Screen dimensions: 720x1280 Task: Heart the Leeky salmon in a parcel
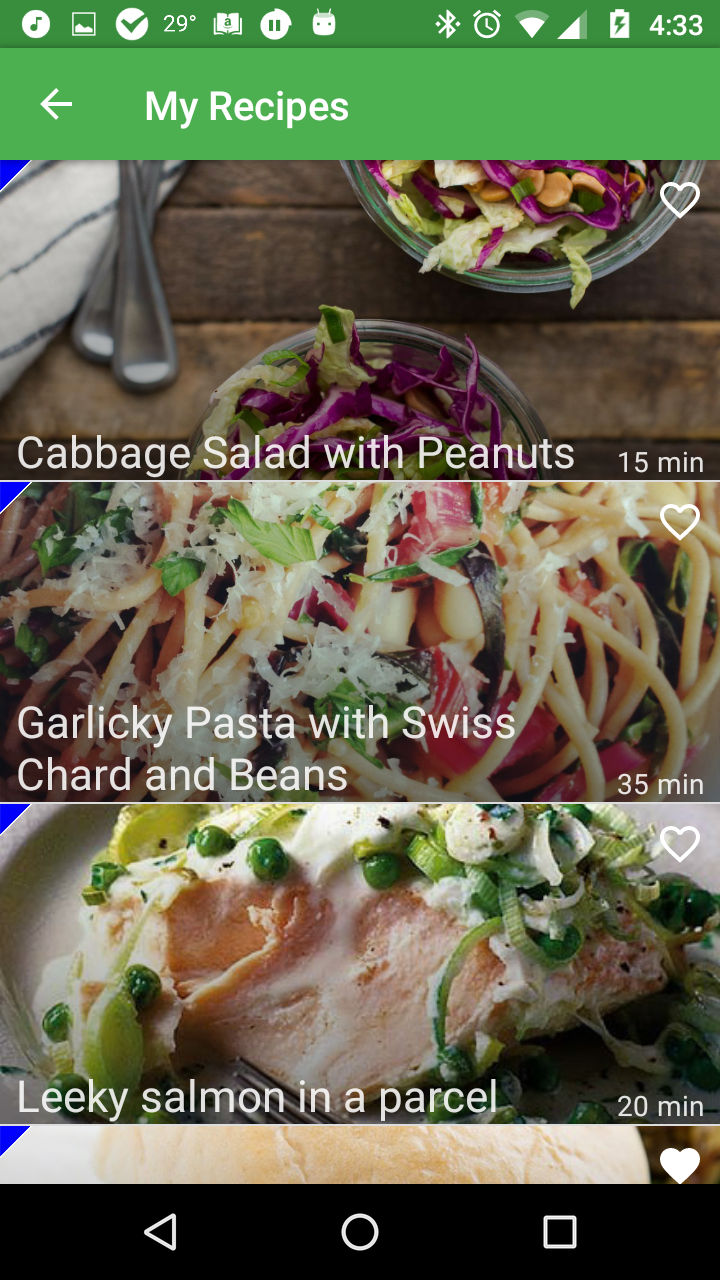680,845
